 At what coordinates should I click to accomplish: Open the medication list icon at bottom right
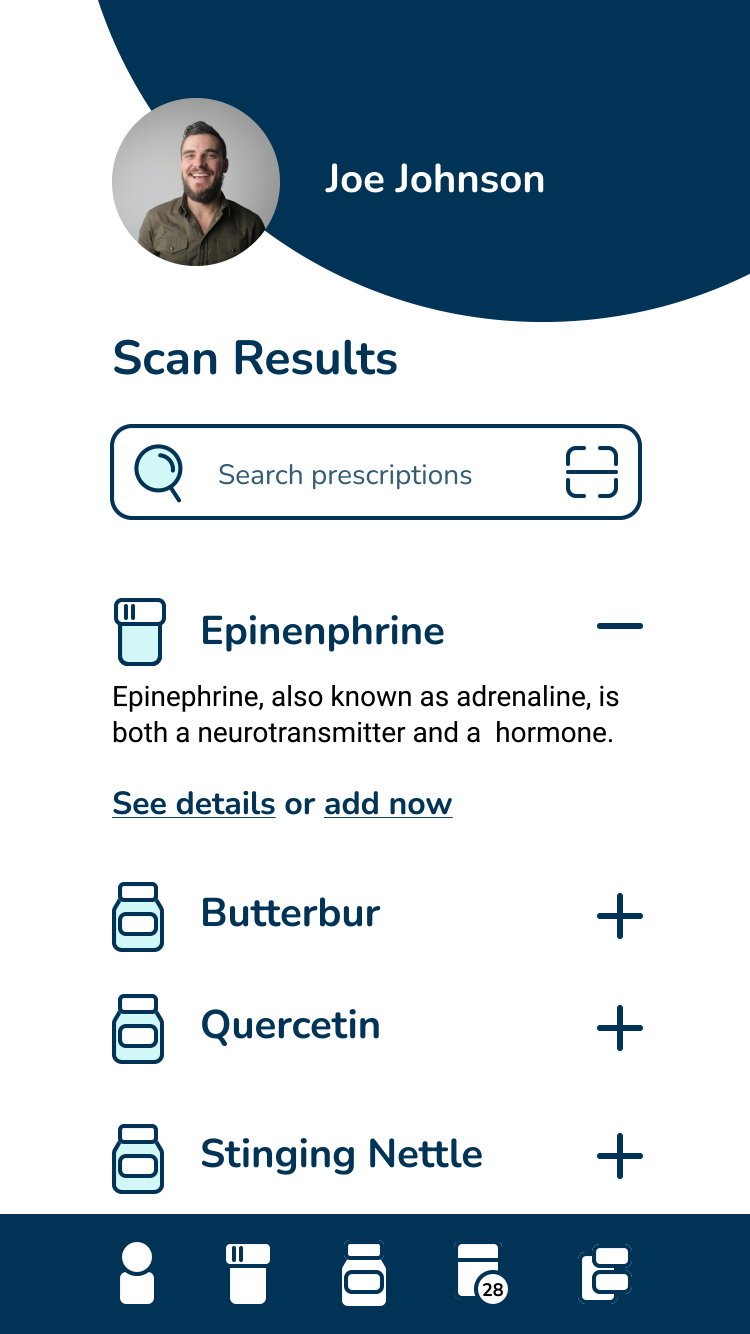click(606, 1273)
